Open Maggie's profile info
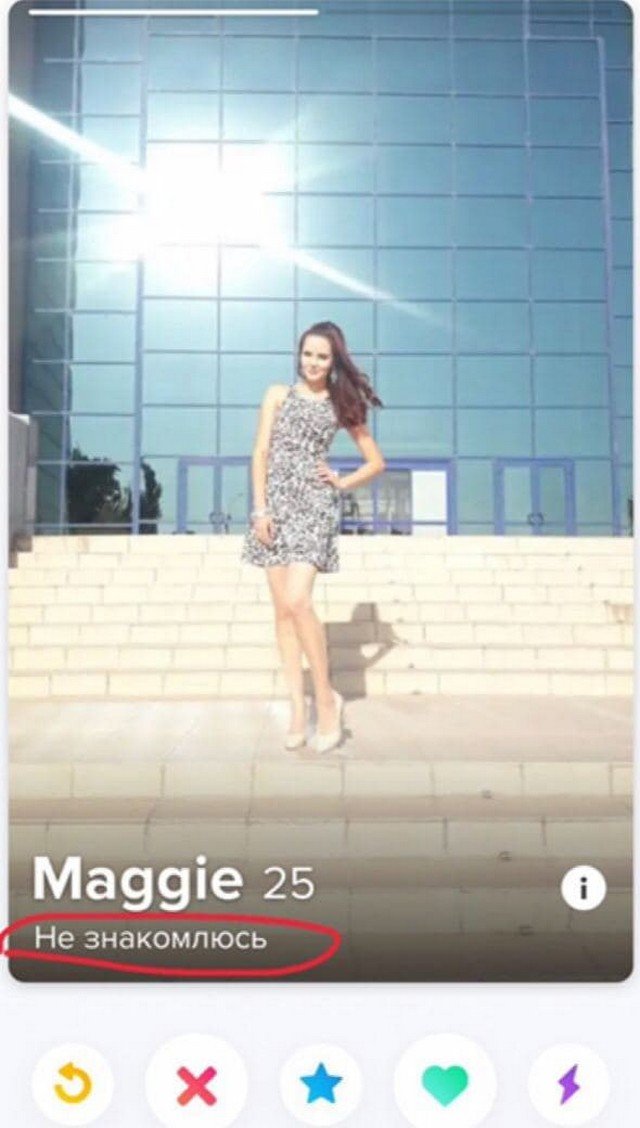The image size is (640, 1128). click(x=583, y=887)
